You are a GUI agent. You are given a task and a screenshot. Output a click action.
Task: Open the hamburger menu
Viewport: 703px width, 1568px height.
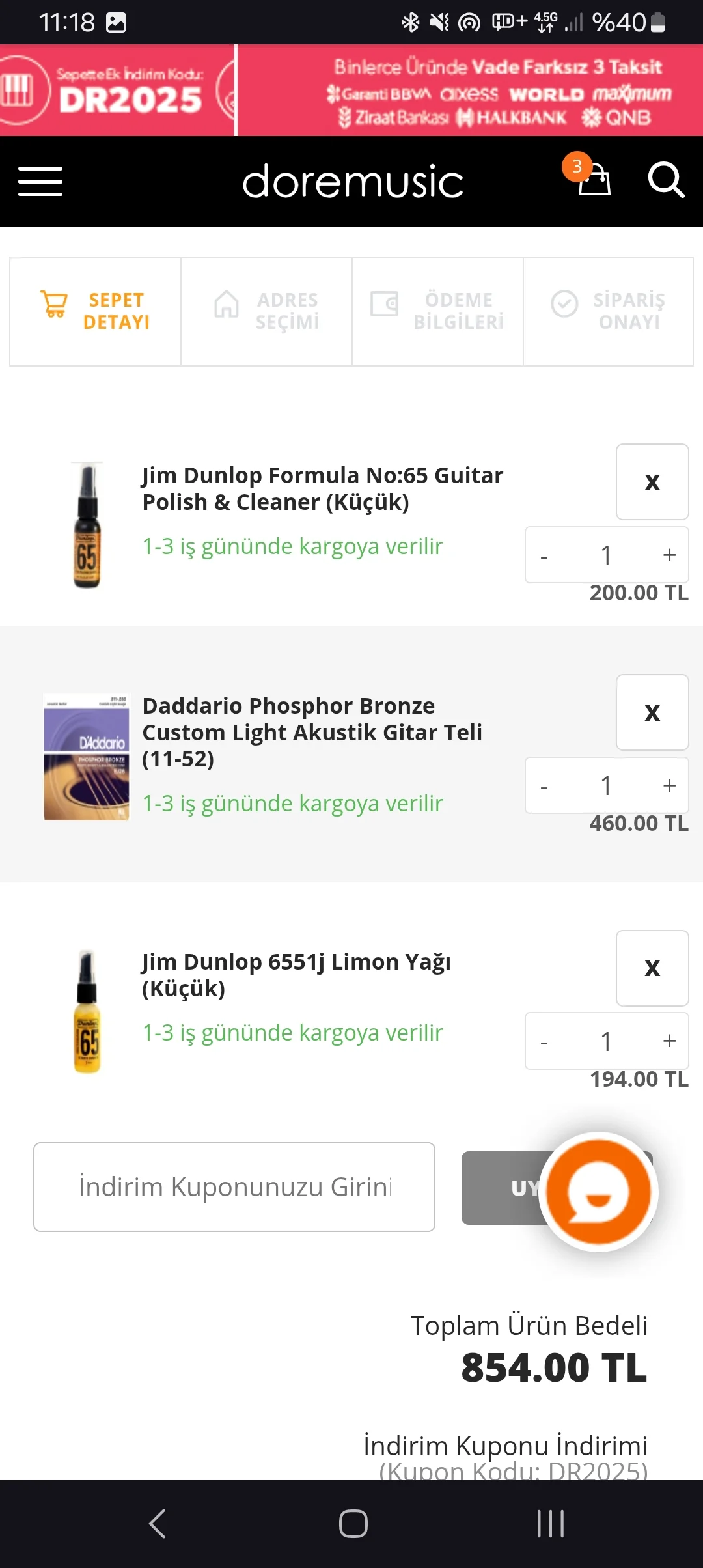pos(40,181)
